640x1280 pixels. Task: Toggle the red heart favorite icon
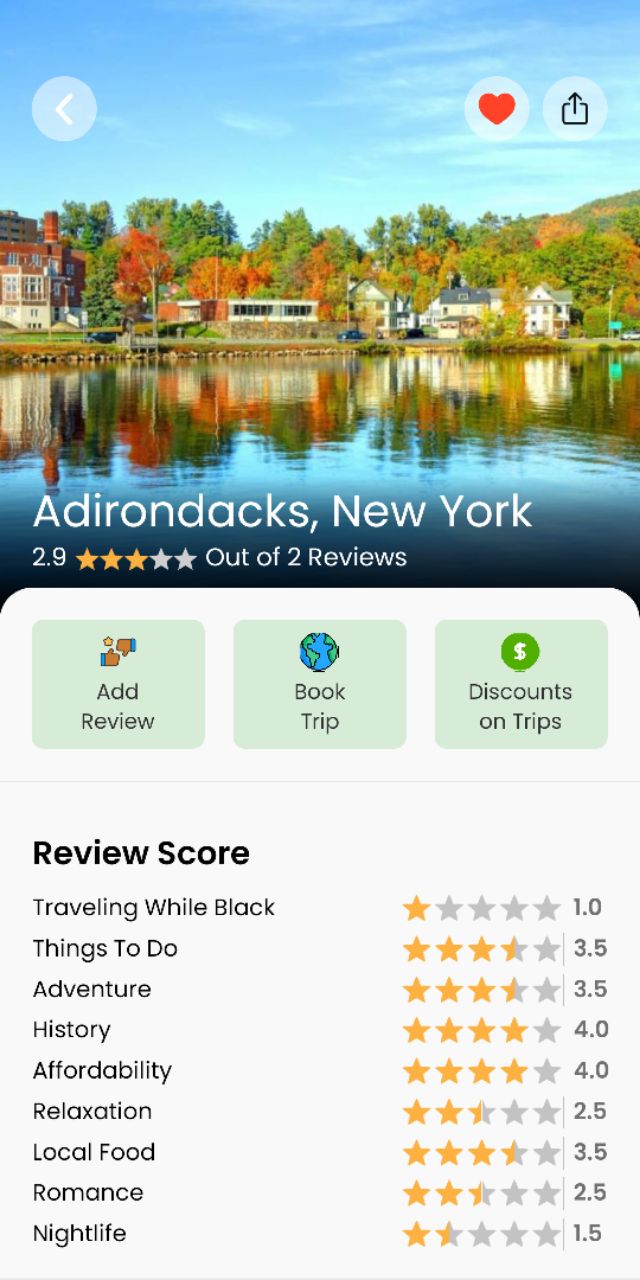tap(497, 109)
